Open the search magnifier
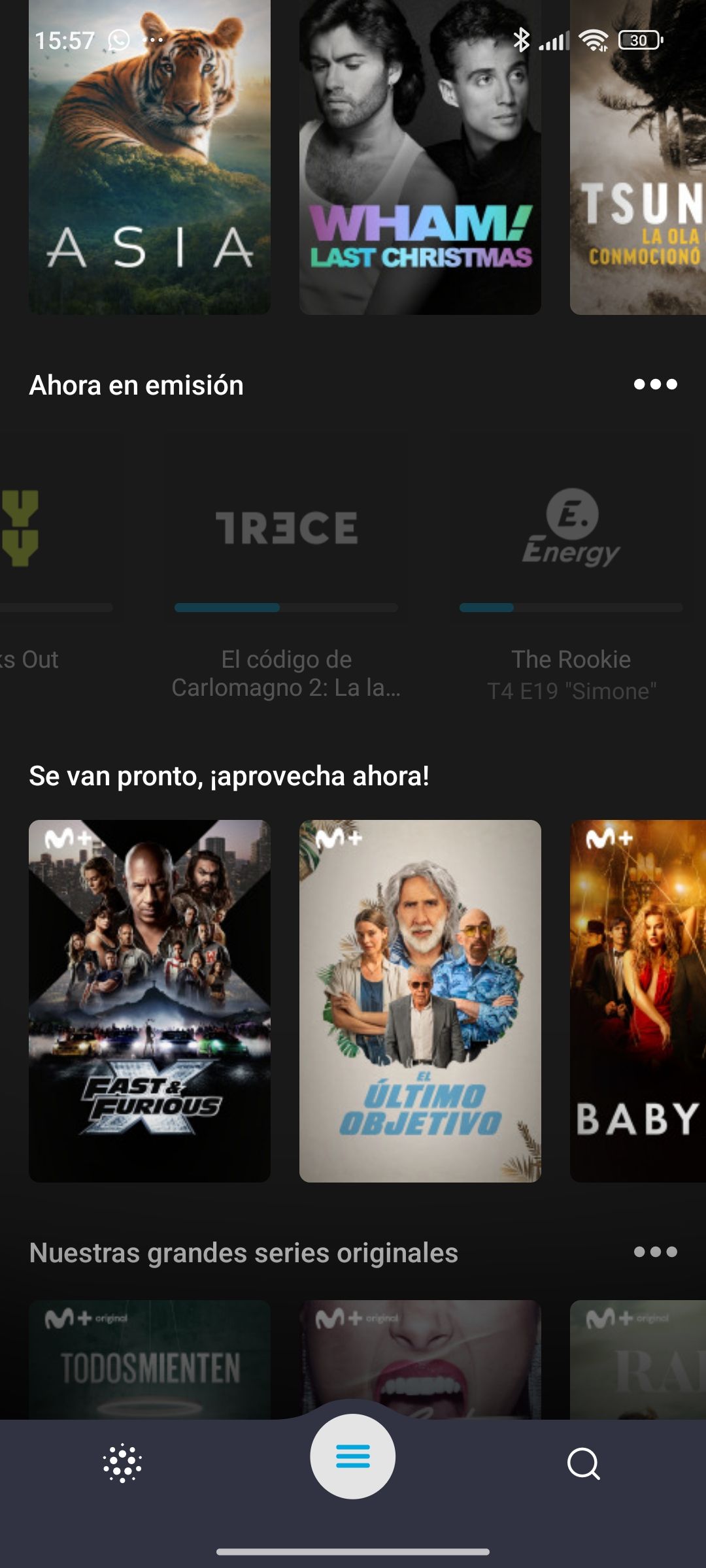This screenshot has width=706, height=1568. coord(583,1463)
